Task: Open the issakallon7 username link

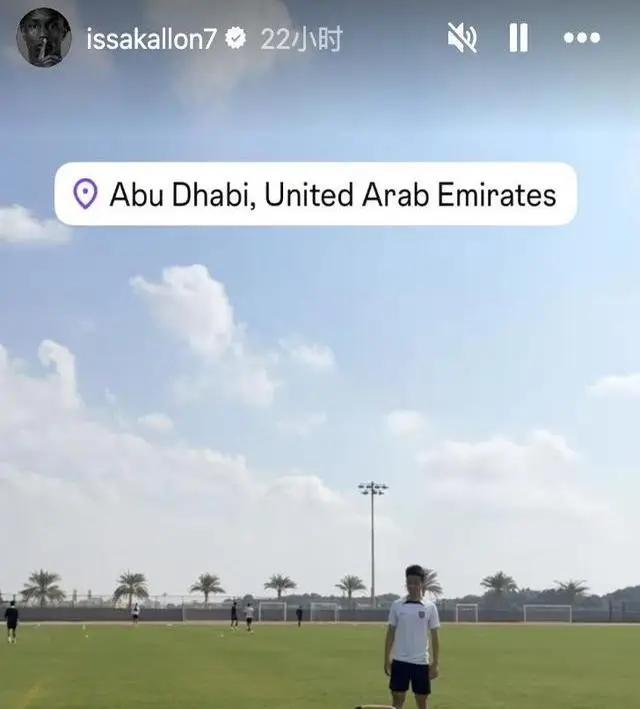Action: (x=151, y=39)
